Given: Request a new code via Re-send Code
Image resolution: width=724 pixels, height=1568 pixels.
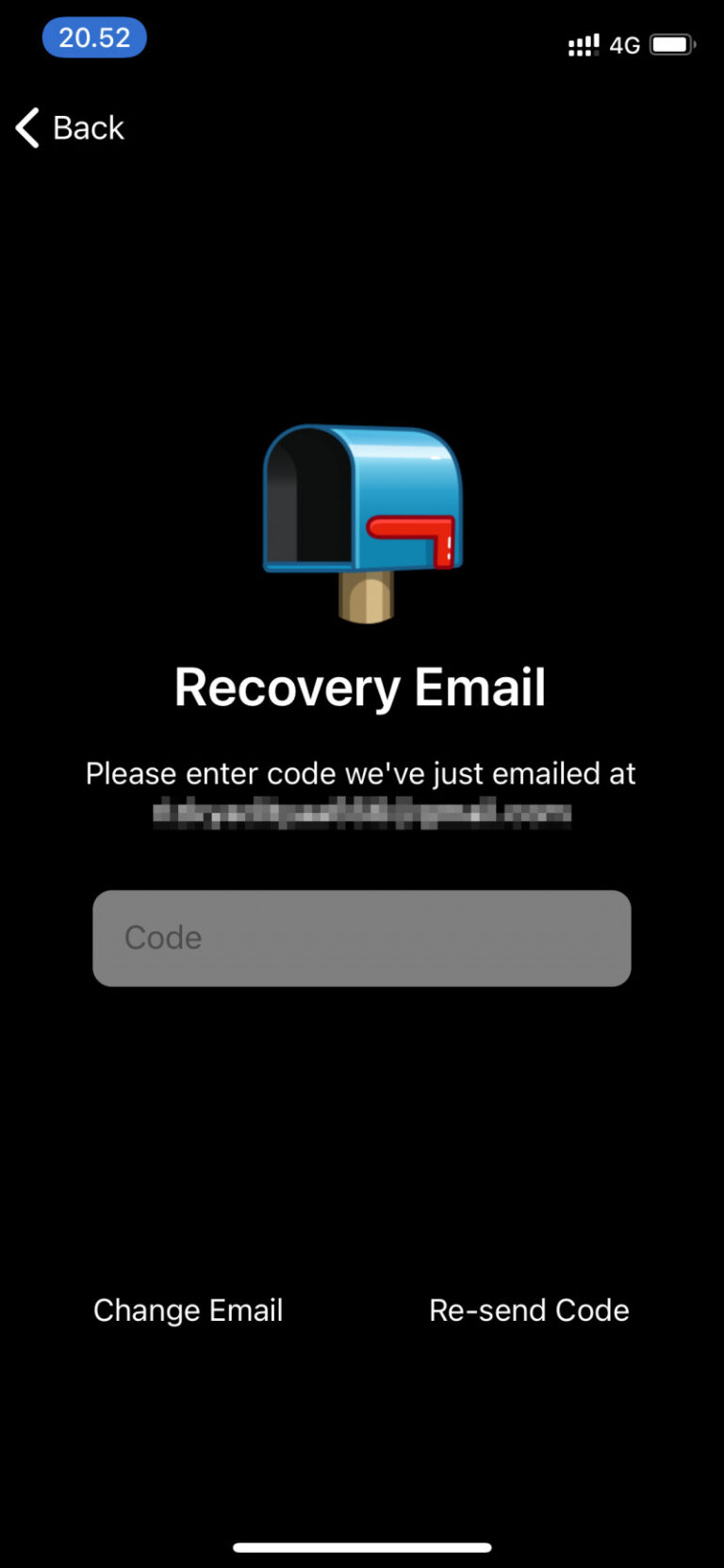Looking at the screenshot, I should (x=529, y=1310).
